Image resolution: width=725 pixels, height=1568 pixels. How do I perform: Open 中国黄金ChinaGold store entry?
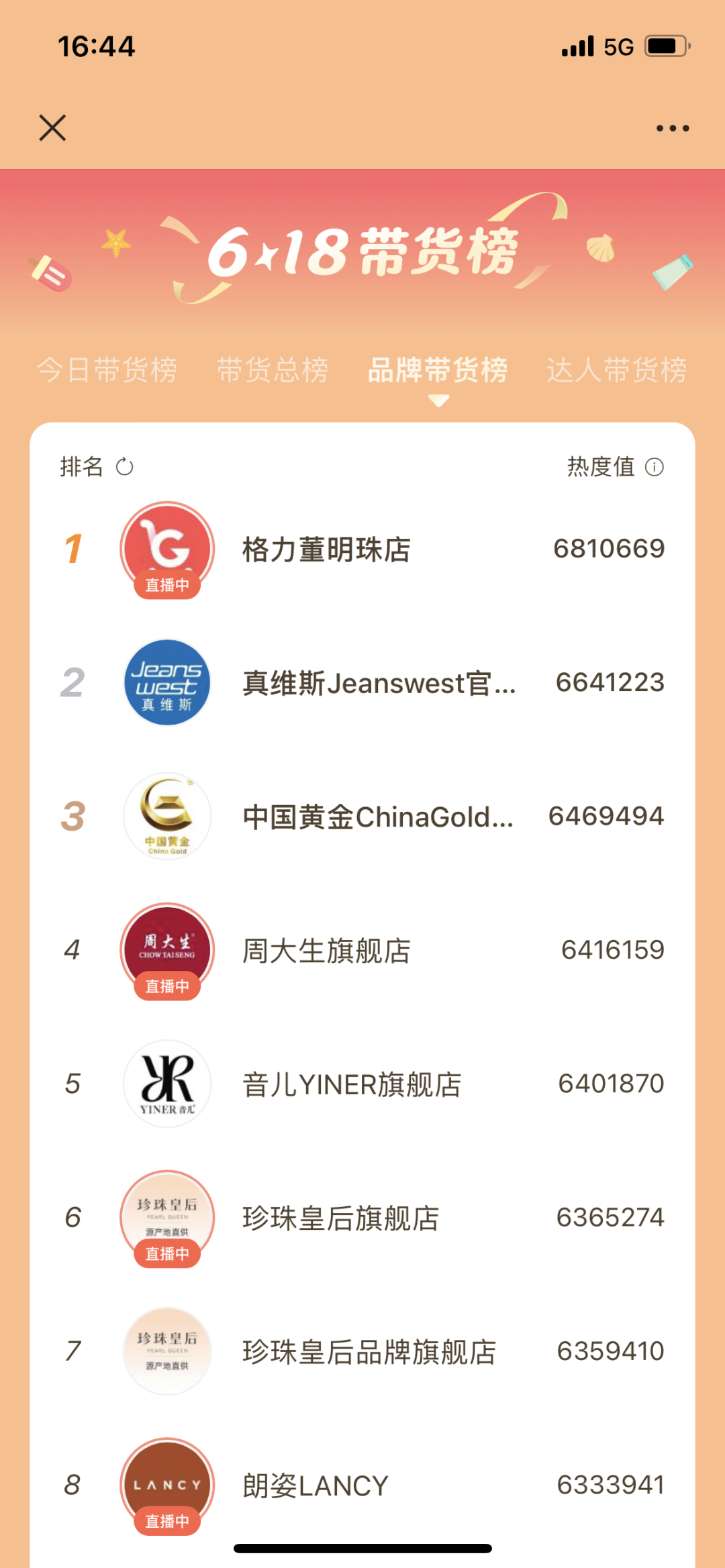tap(378, 817)
